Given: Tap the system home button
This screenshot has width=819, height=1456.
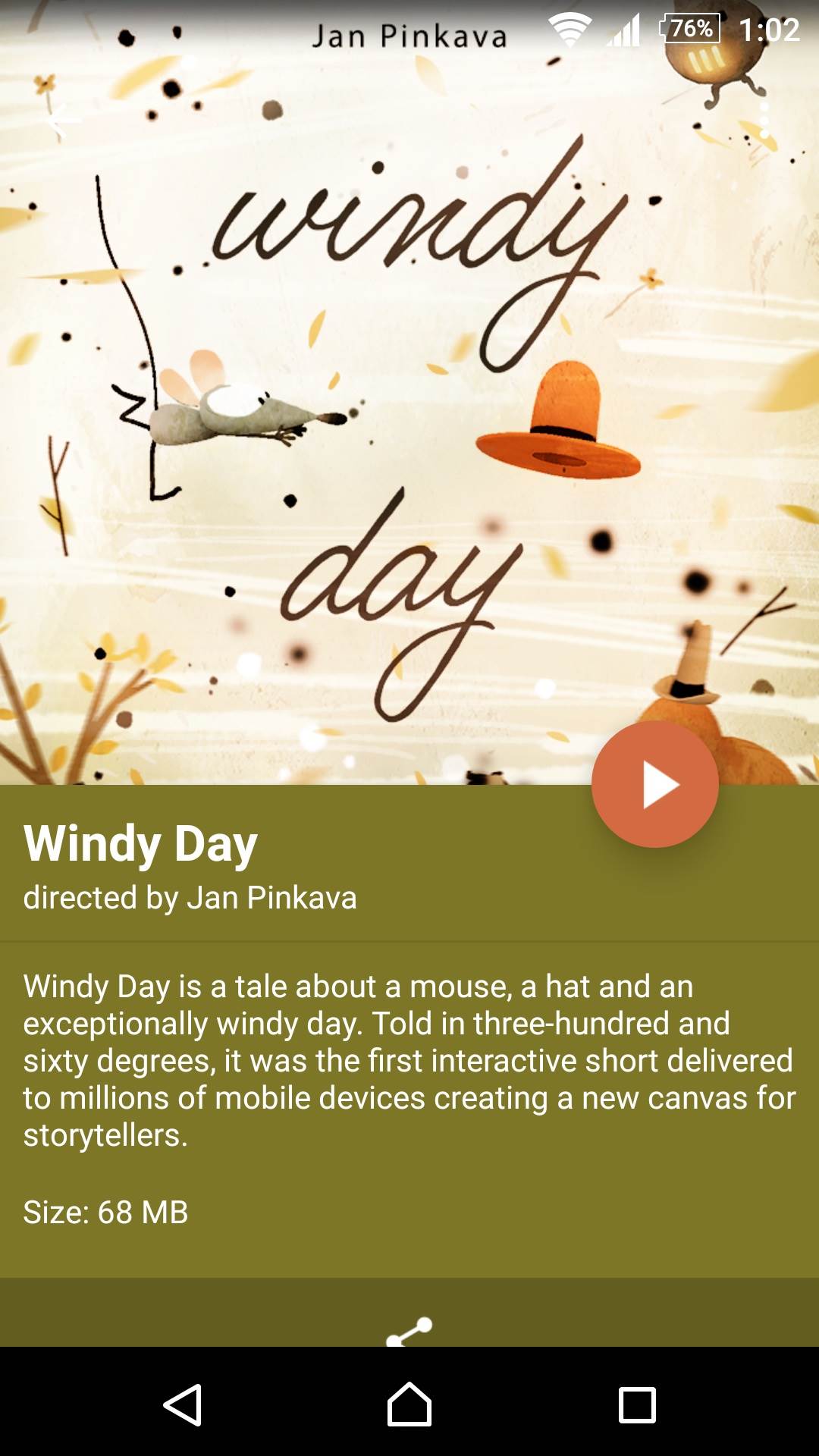Looking at the screenshot, I should pos(409,1404).
